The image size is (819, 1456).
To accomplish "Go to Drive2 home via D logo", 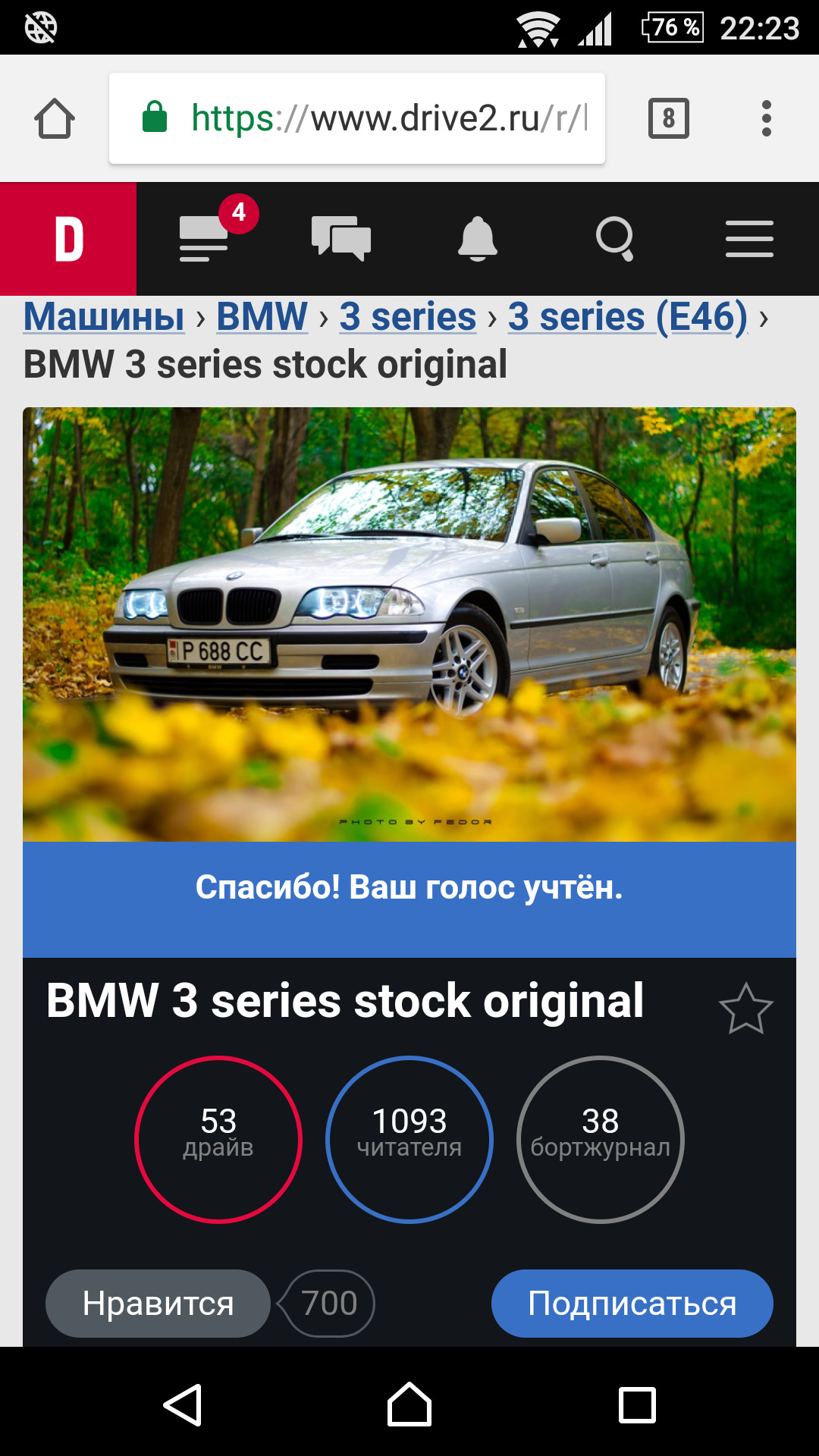I will [68, 239].
